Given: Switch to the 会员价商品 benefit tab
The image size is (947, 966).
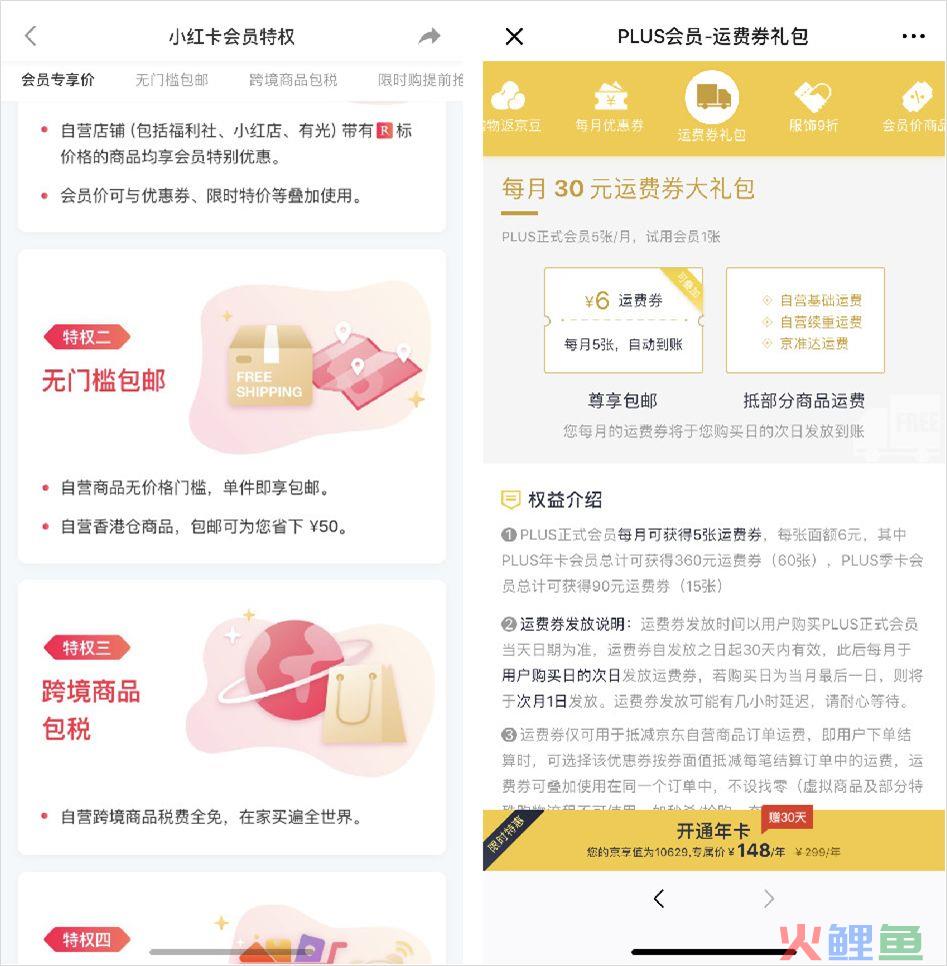Looking at the screenshot, I should [914, 107].
